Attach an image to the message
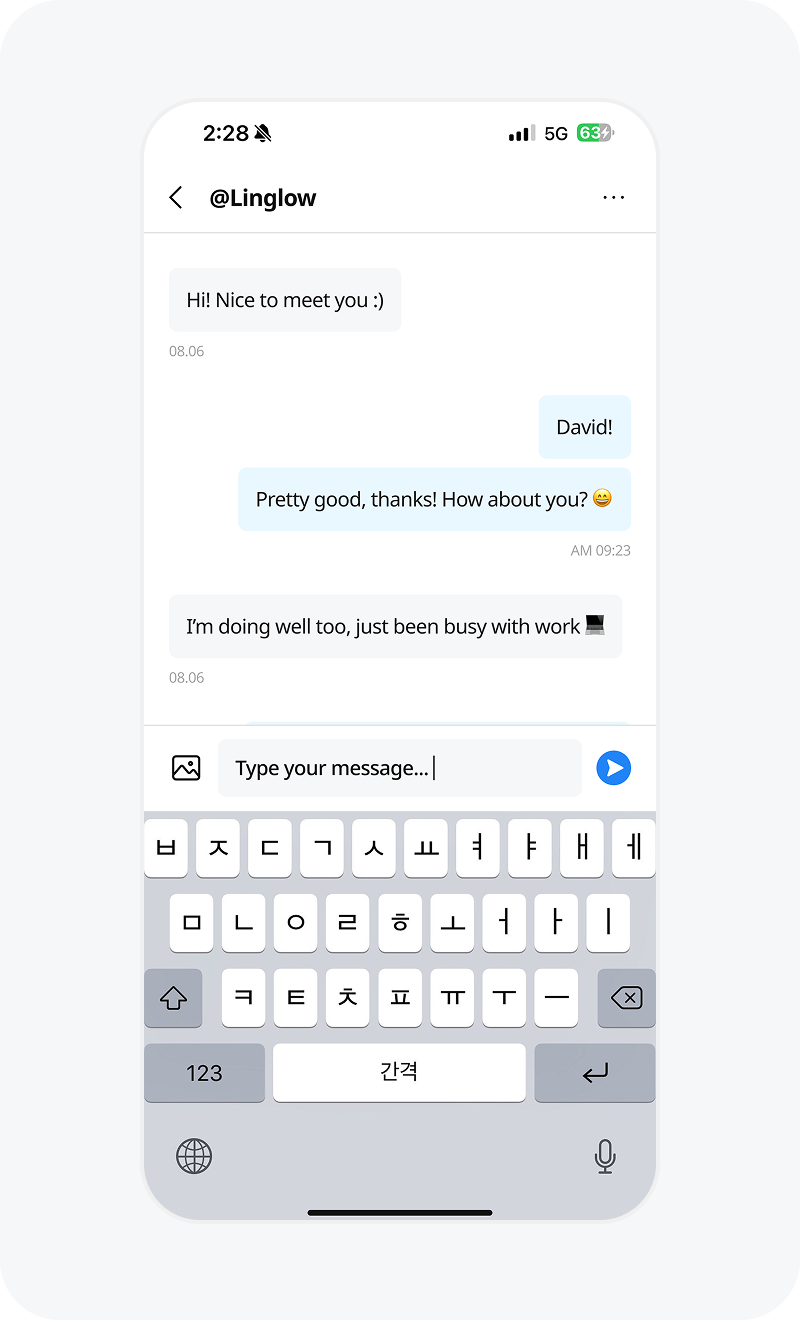This screenshot has height=1320, width=800. [186, 768]
